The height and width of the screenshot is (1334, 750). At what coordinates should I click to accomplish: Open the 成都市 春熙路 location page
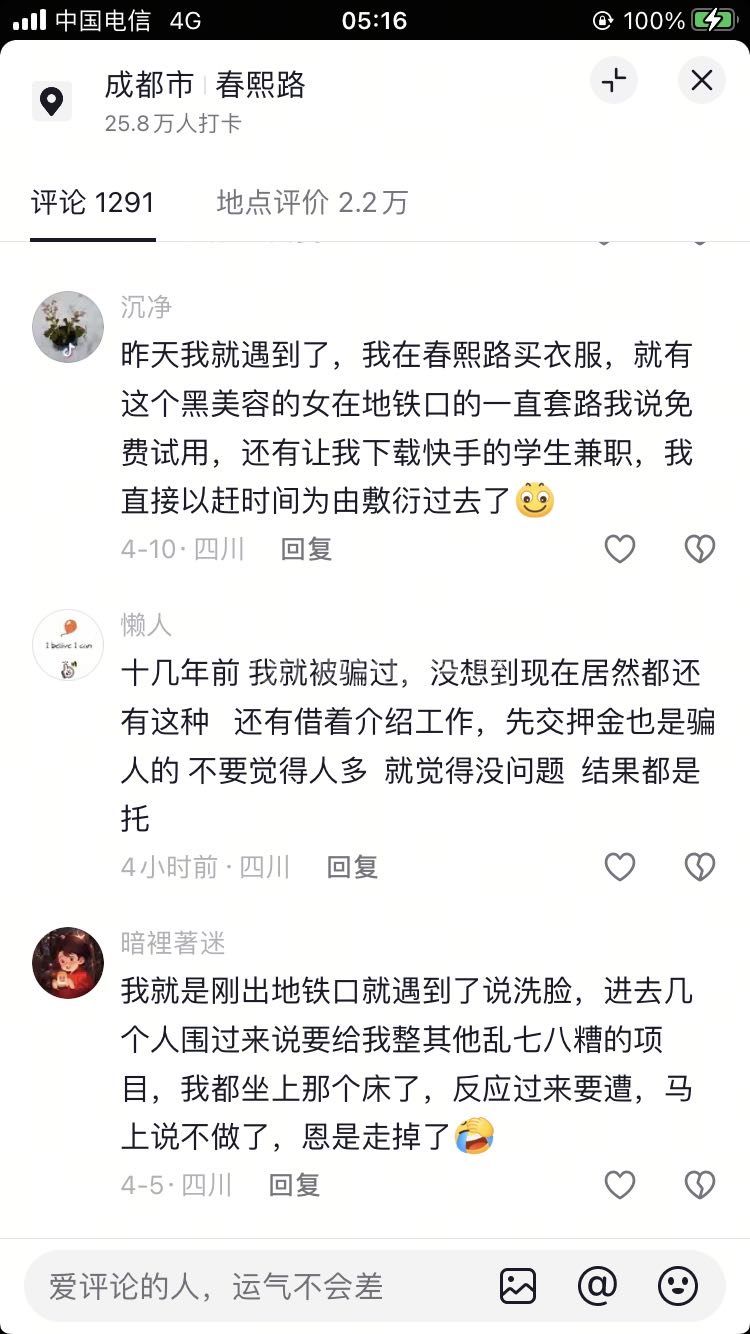(x=205, y=86)
